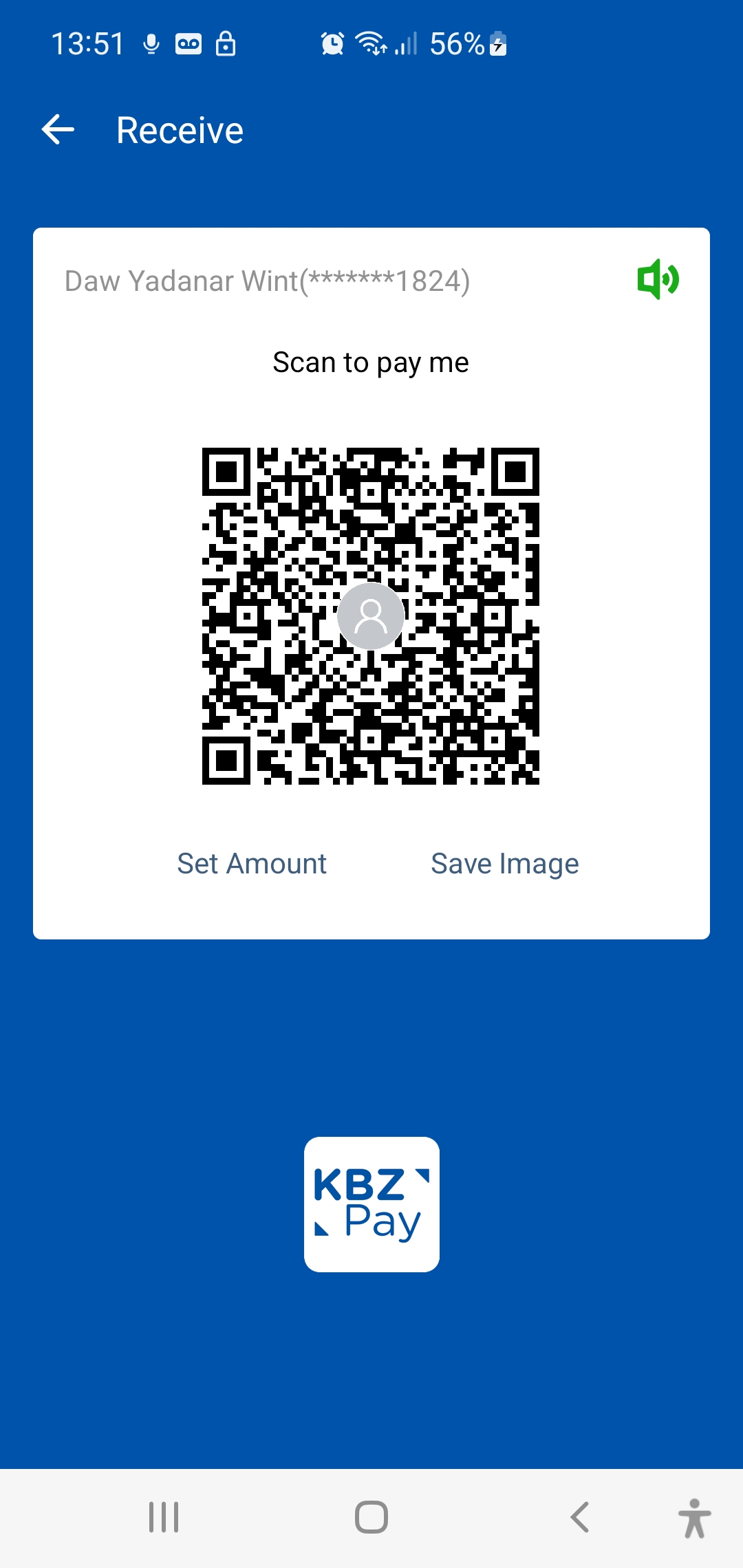Open the accessibility shortcut button
The image size is (743, 1568).
pos(694,1518)
